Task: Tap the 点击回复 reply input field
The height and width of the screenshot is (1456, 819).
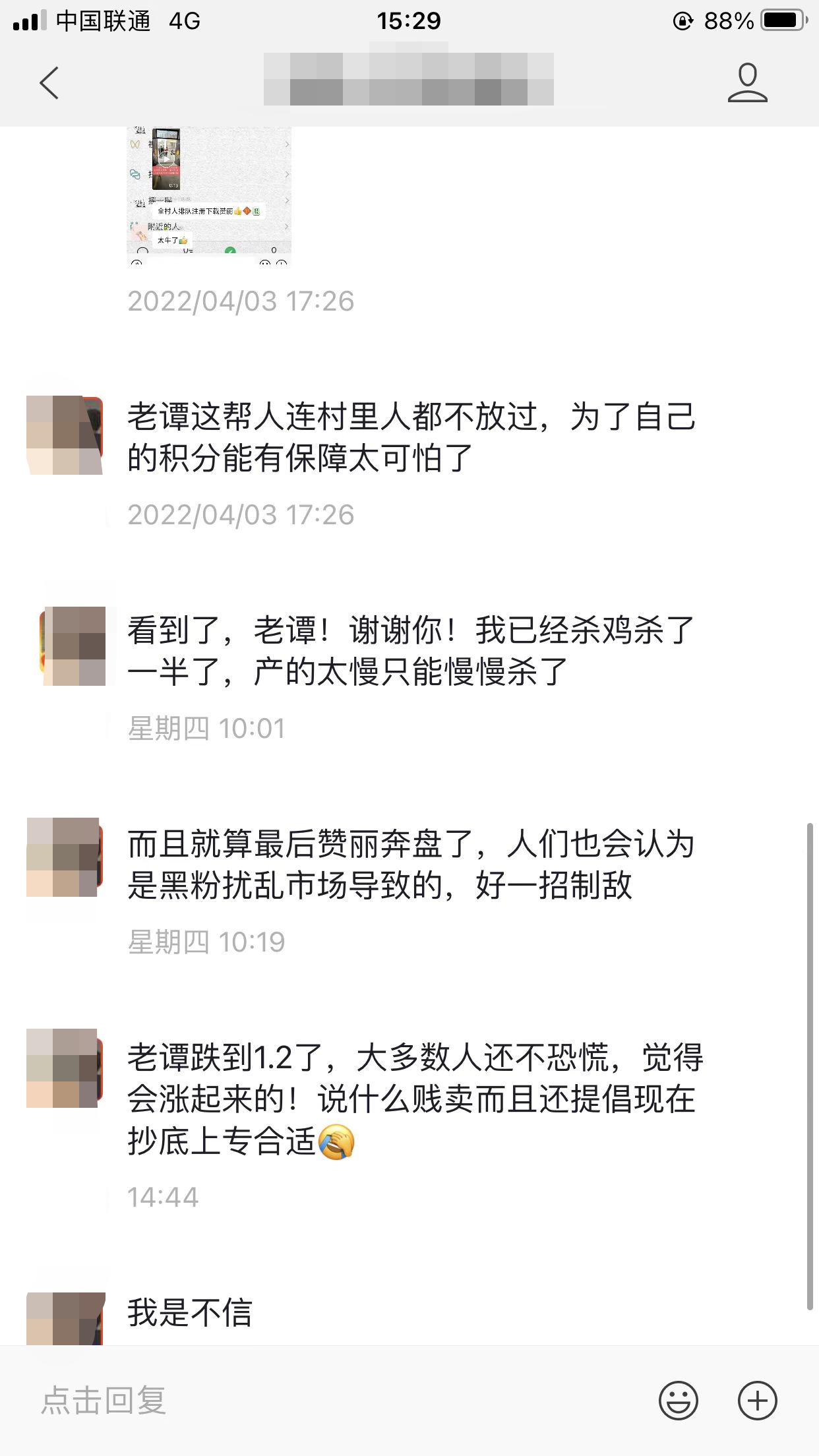Action: tap(330, 1399)
